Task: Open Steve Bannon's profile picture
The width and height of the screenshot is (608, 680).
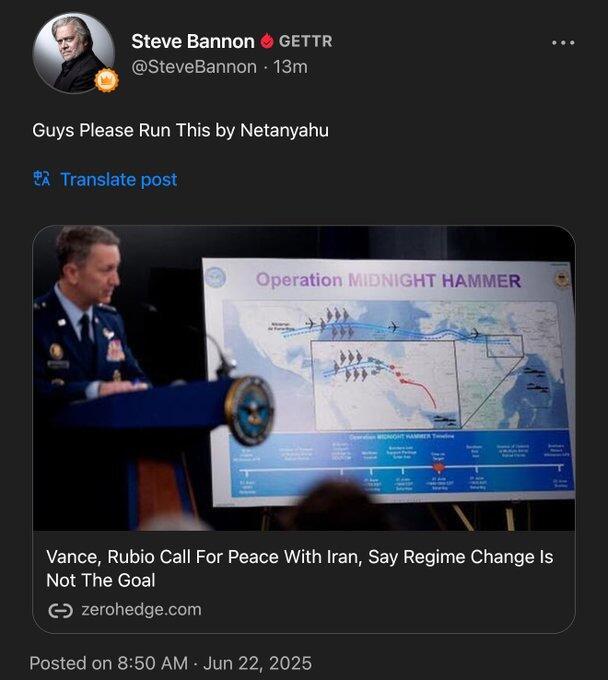Action: (73, 54)
